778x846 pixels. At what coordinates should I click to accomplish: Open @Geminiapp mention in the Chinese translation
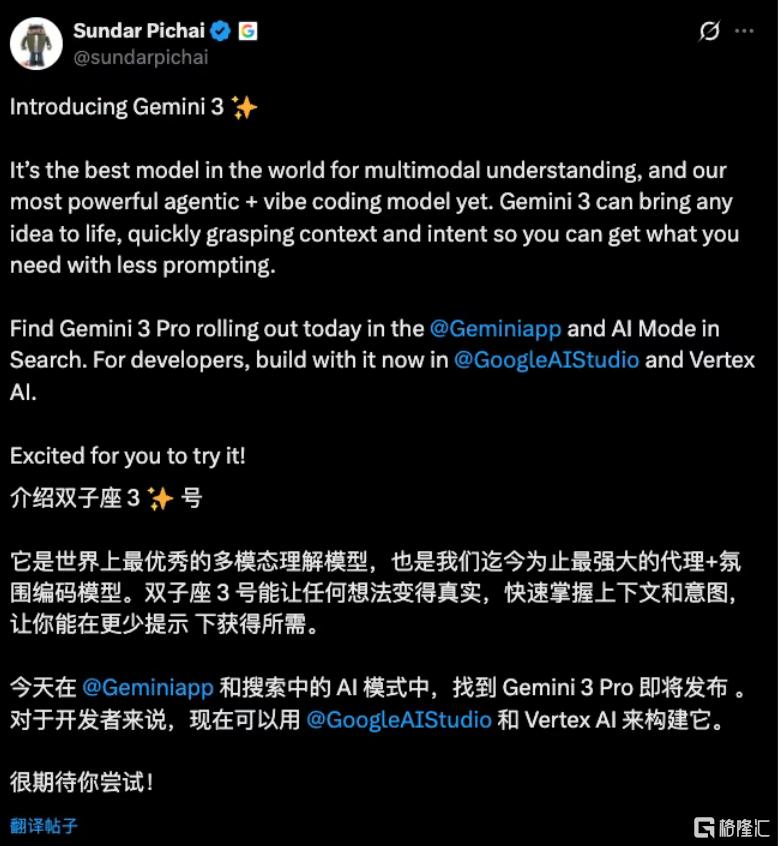point(148,687)
